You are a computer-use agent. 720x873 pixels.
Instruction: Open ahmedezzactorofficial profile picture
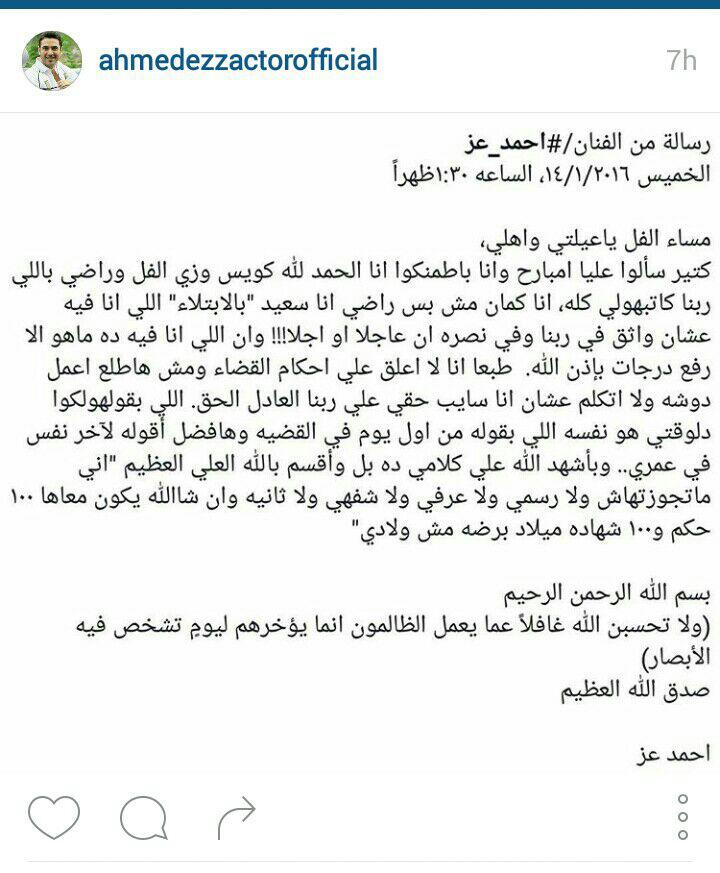coord(52,60)
